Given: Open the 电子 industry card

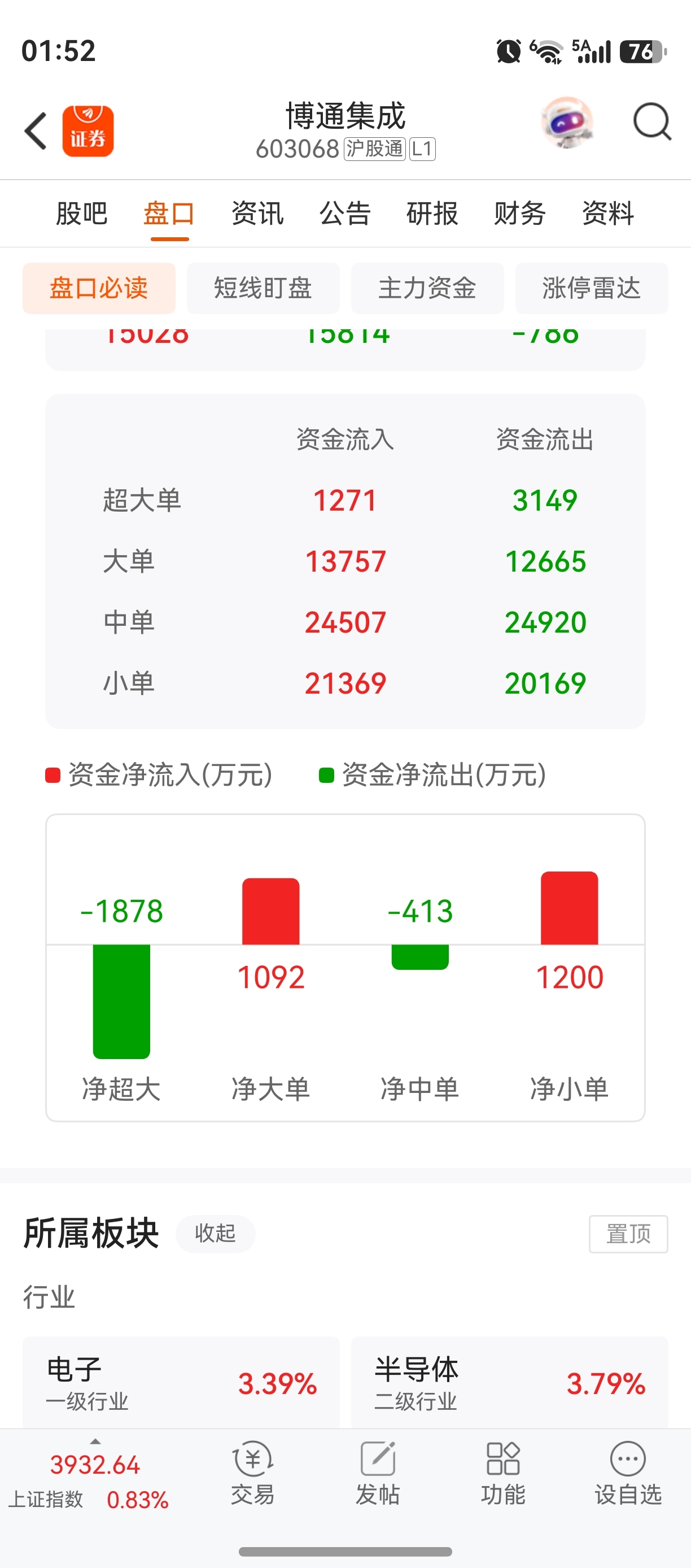Looking at the screenshot, I should click(x=181, y=1383).
